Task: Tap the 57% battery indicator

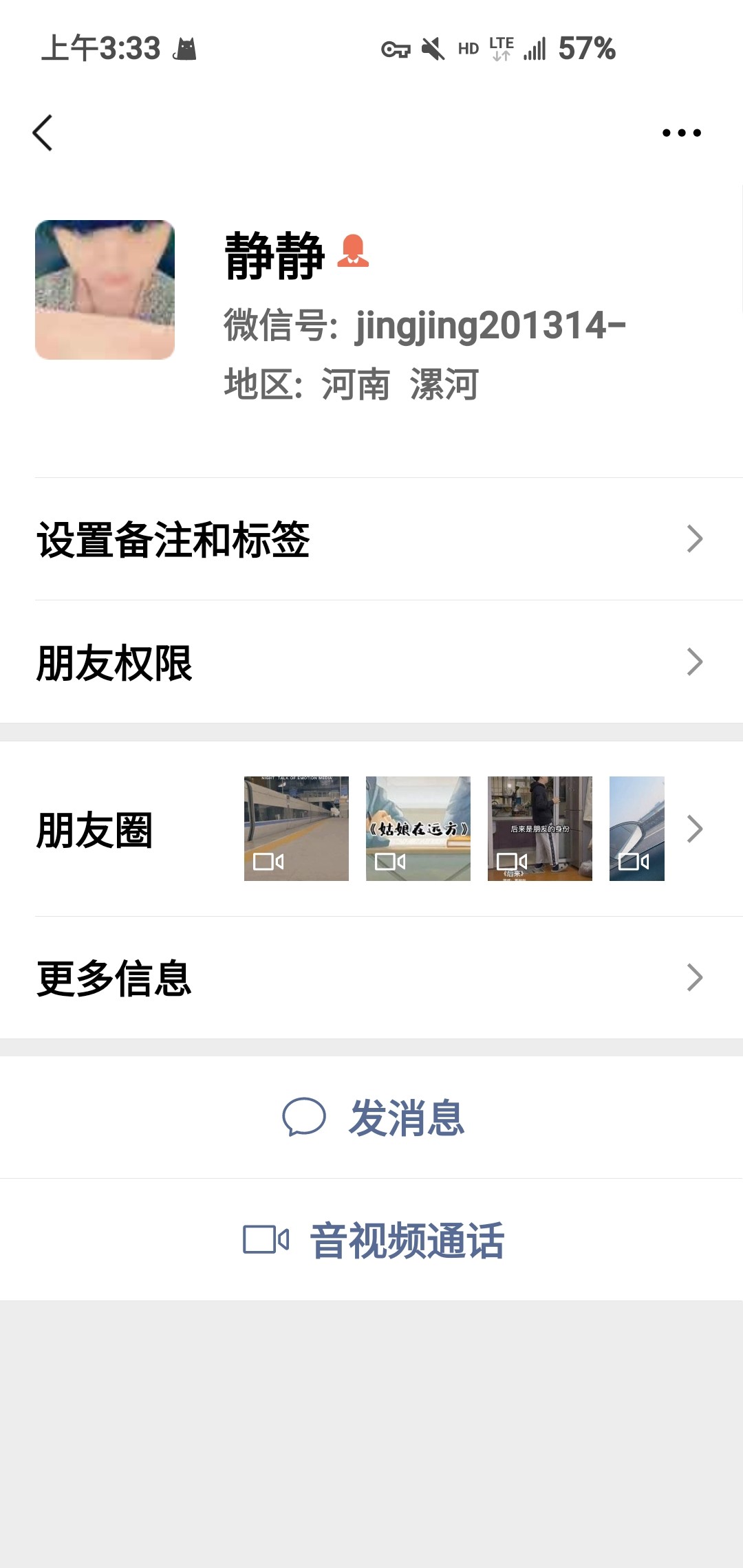Action: [588, 48]
